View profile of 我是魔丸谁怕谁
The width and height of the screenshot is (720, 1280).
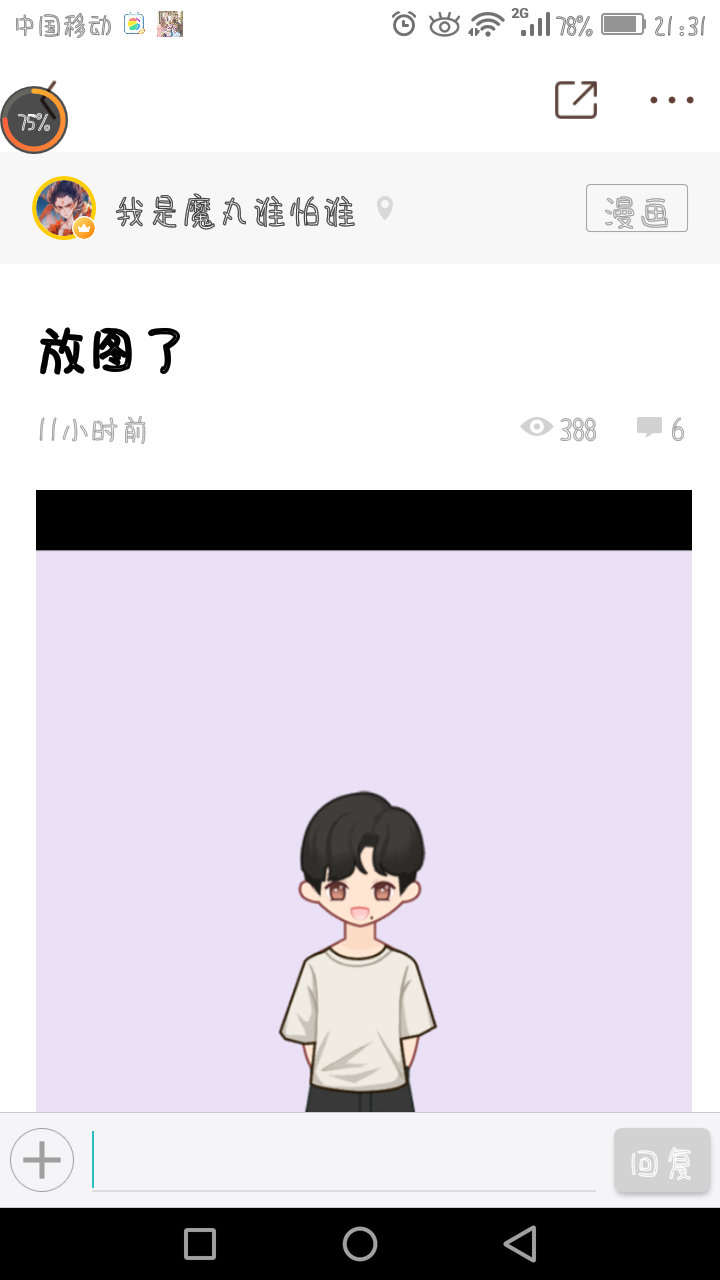click(x=236, y=211)
